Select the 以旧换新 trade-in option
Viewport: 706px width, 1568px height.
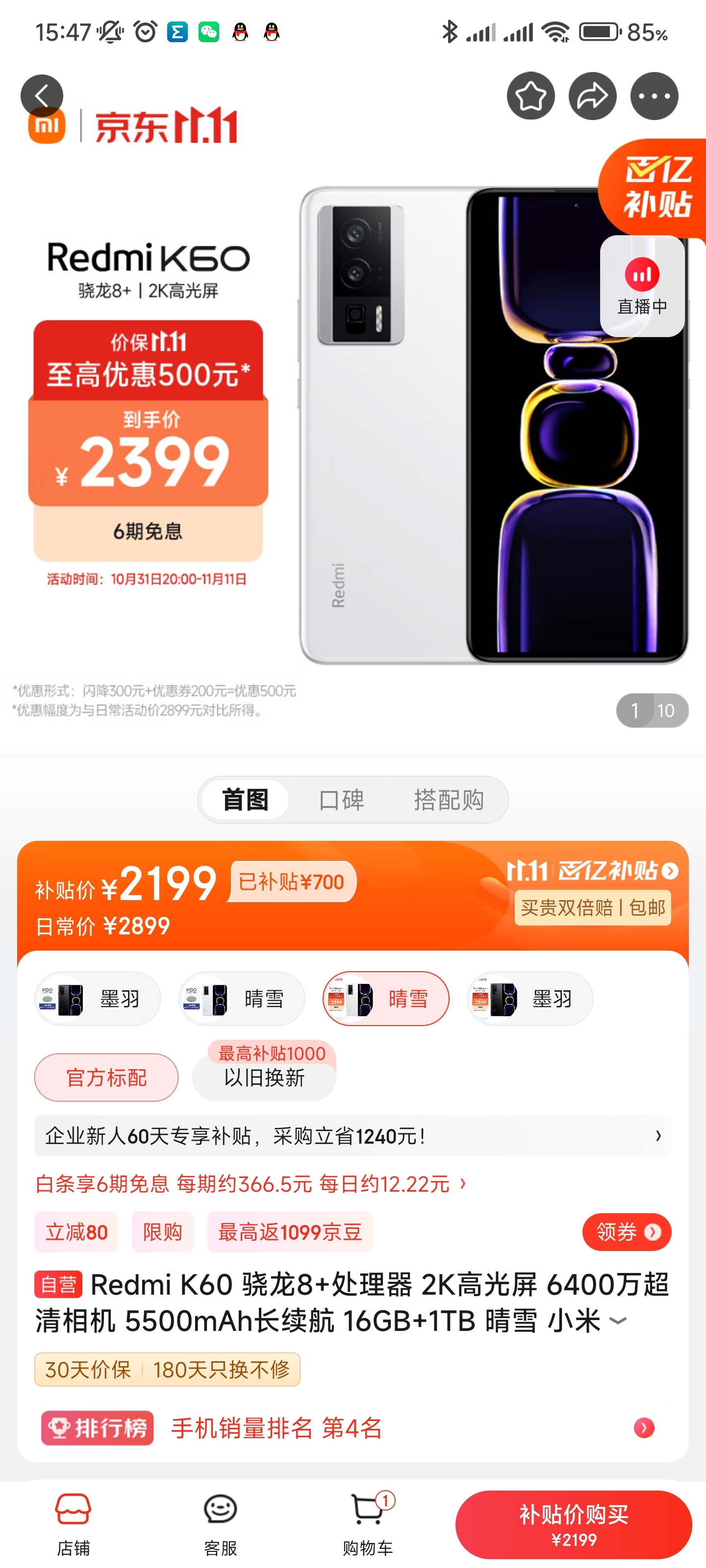click(264, 1077)
